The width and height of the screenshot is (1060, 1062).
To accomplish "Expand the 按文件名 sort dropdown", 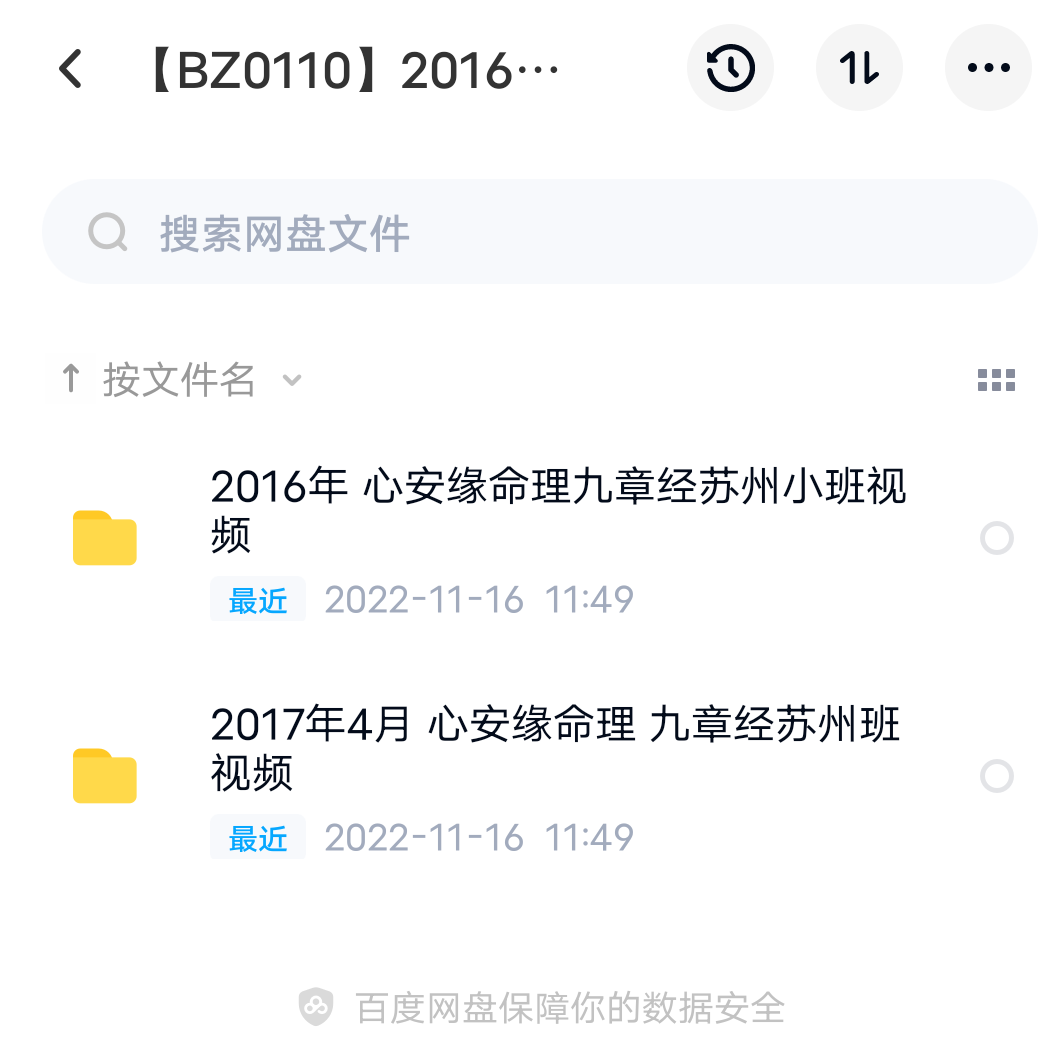I will [291, 381].
